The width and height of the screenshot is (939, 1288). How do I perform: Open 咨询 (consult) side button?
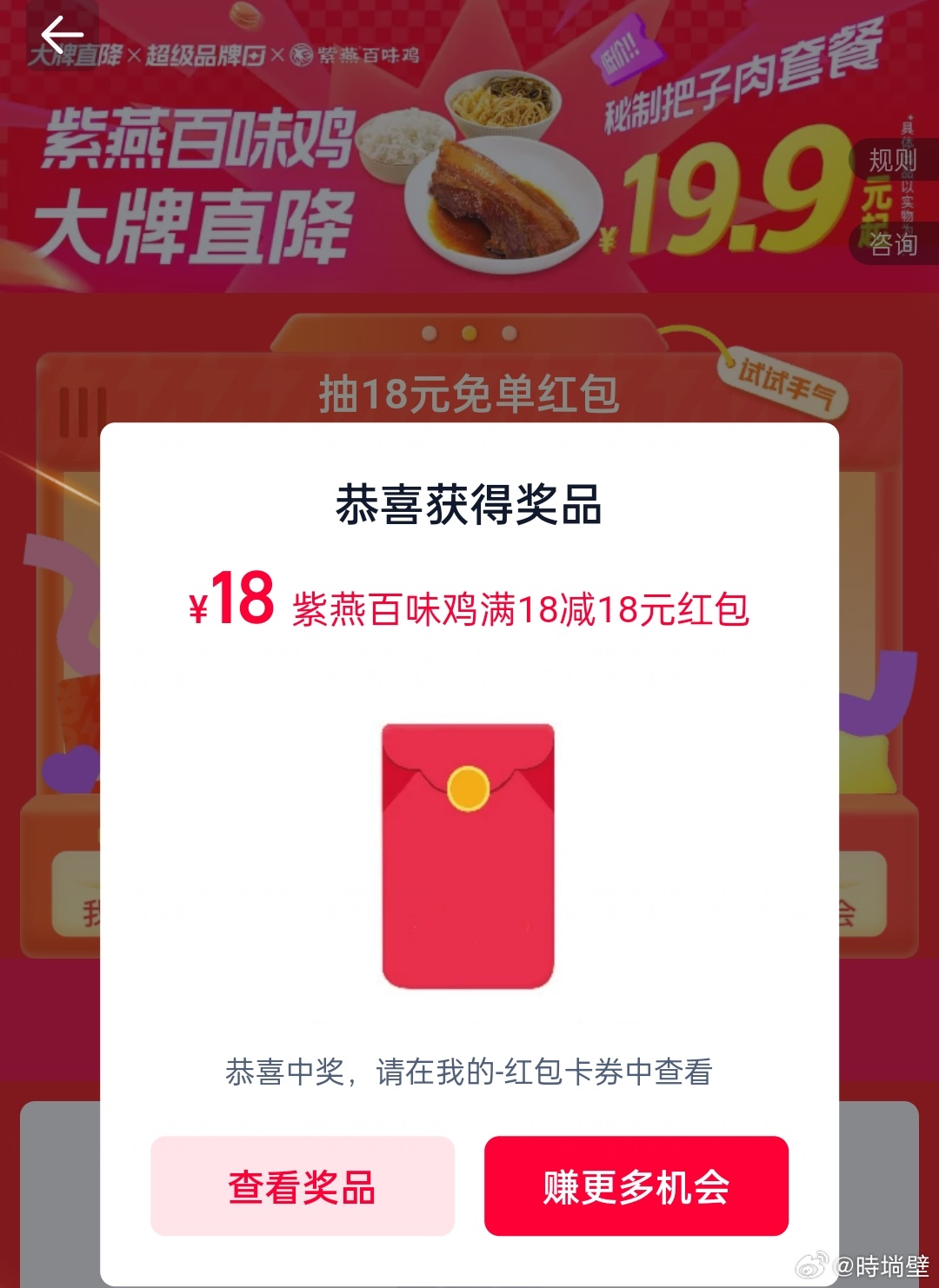[893, 243]
